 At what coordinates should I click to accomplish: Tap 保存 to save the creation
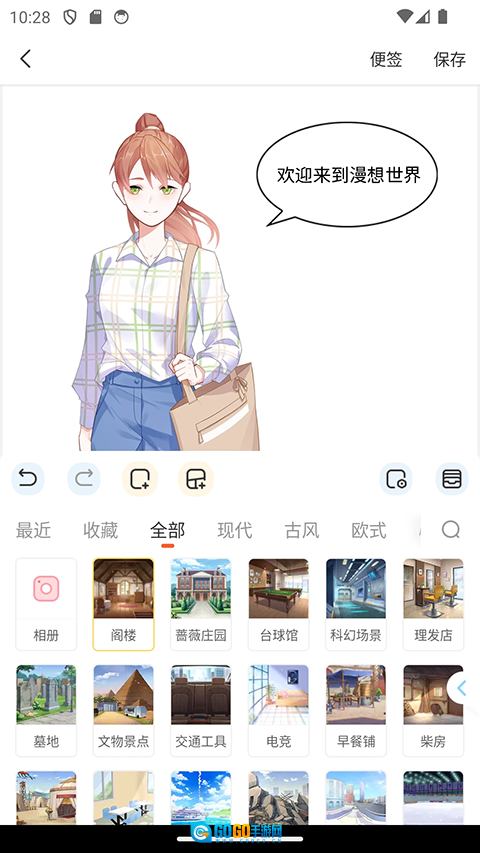pyautogui.click(x=450, y=59)
